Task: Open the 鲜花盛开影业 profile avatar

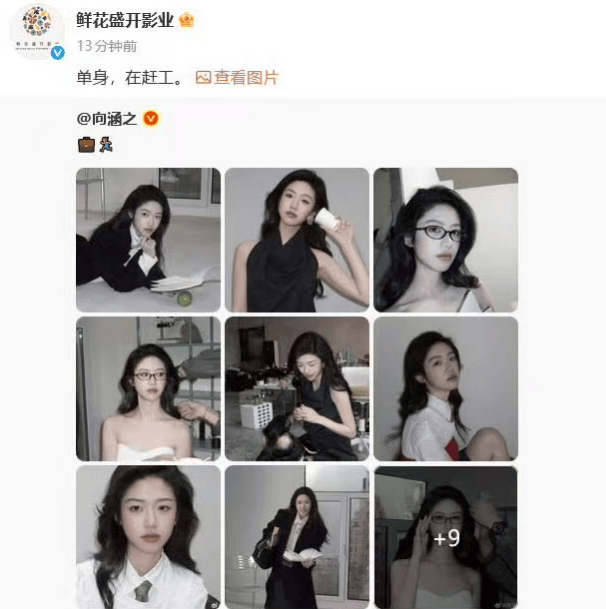Action: point(37,31)
